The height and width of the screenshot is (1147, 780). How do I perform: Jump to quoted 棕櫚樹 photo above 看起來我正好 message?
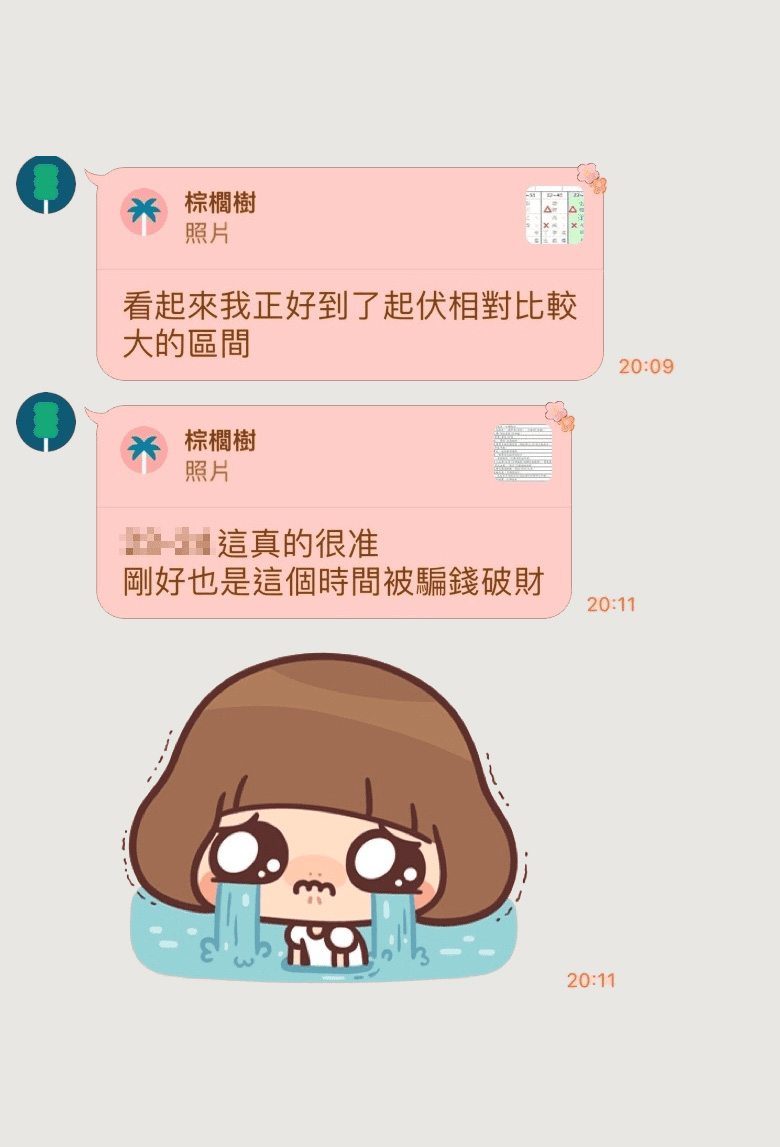[350, 218]
